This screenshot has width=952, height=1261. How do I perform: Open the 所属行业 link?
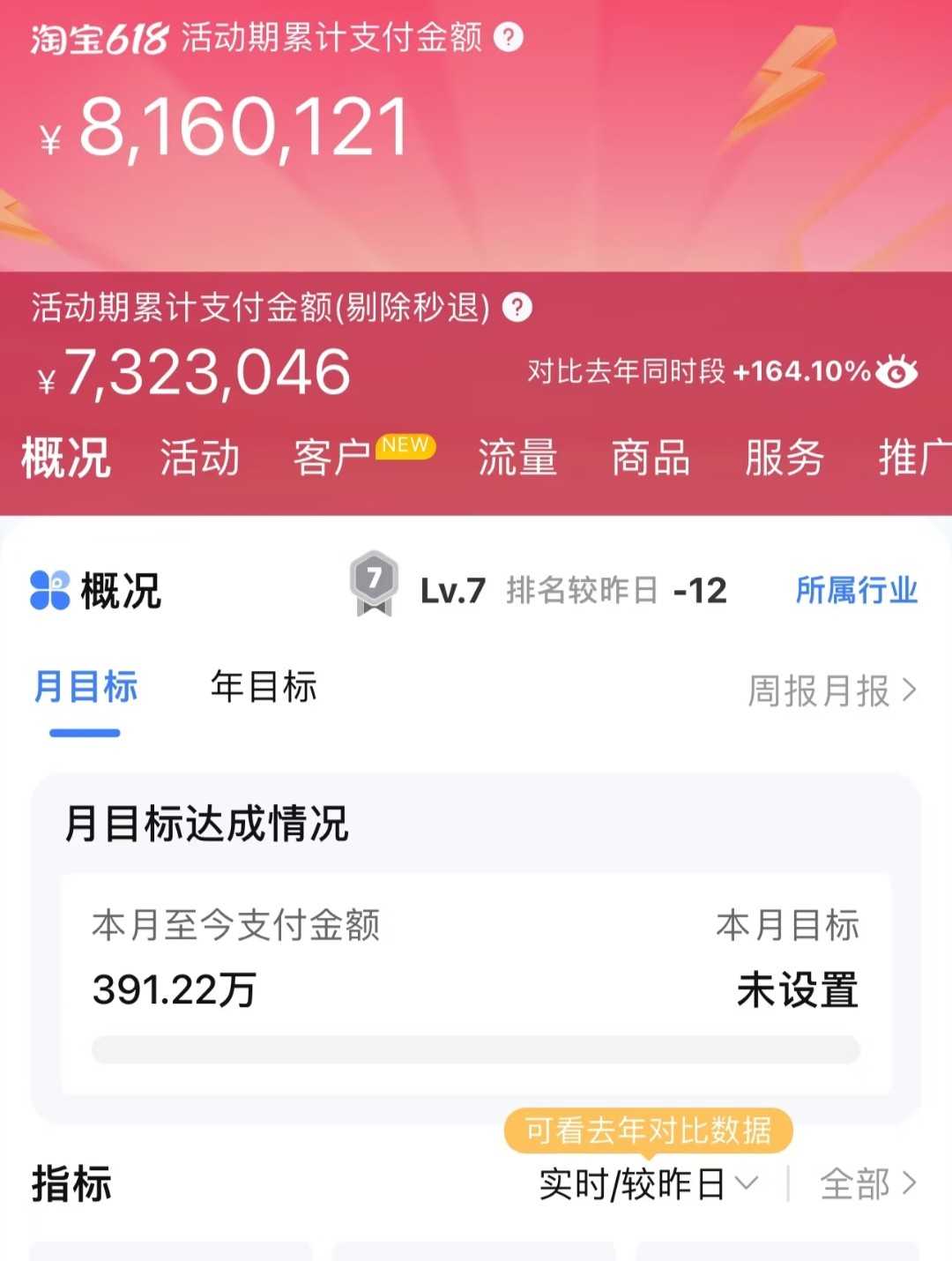point(856,590)
